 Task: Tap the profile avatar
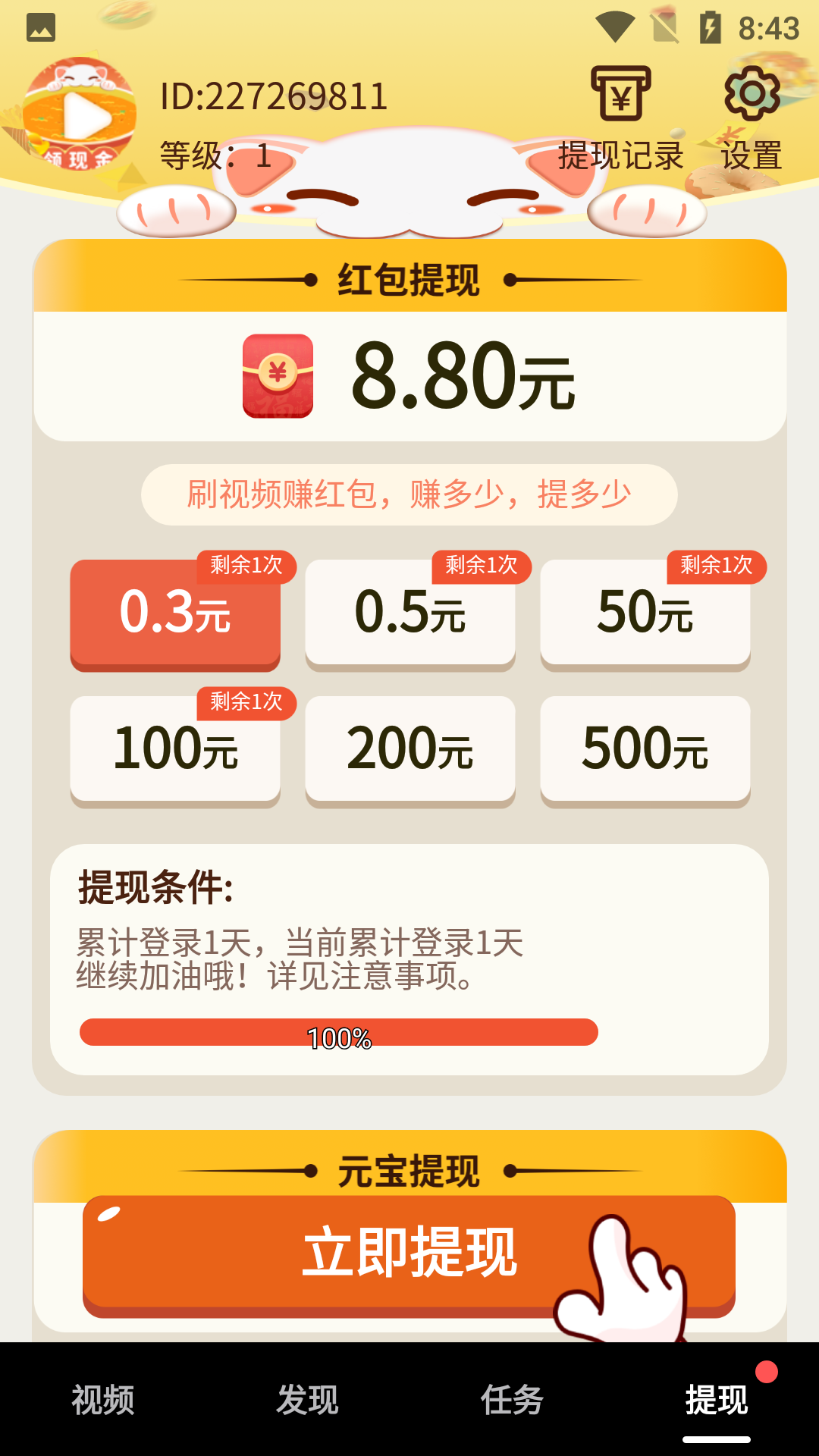tap(79, 114)
